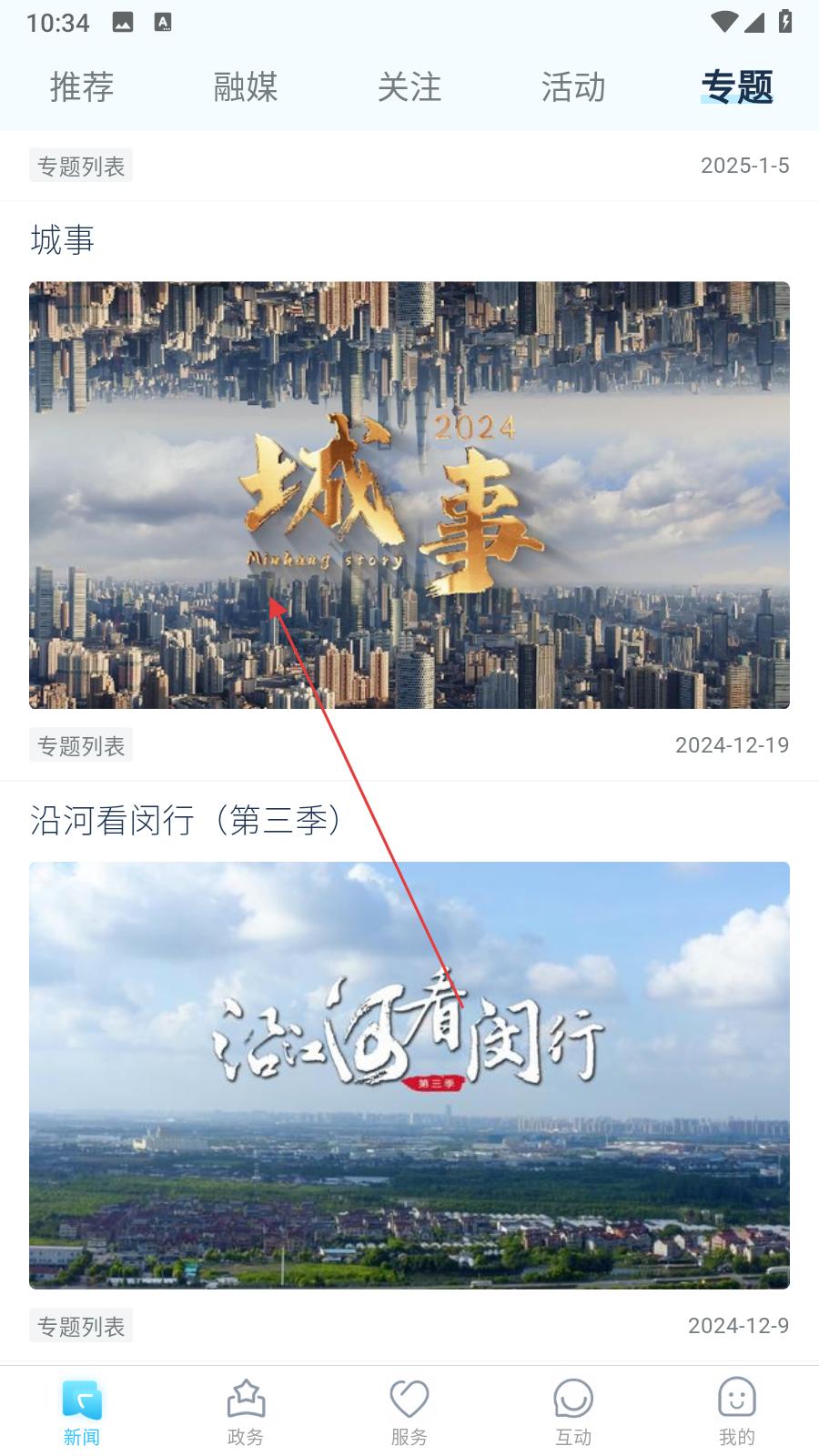
Task: Switch to the 关注 tab
Action: click(x=409, y=87)
